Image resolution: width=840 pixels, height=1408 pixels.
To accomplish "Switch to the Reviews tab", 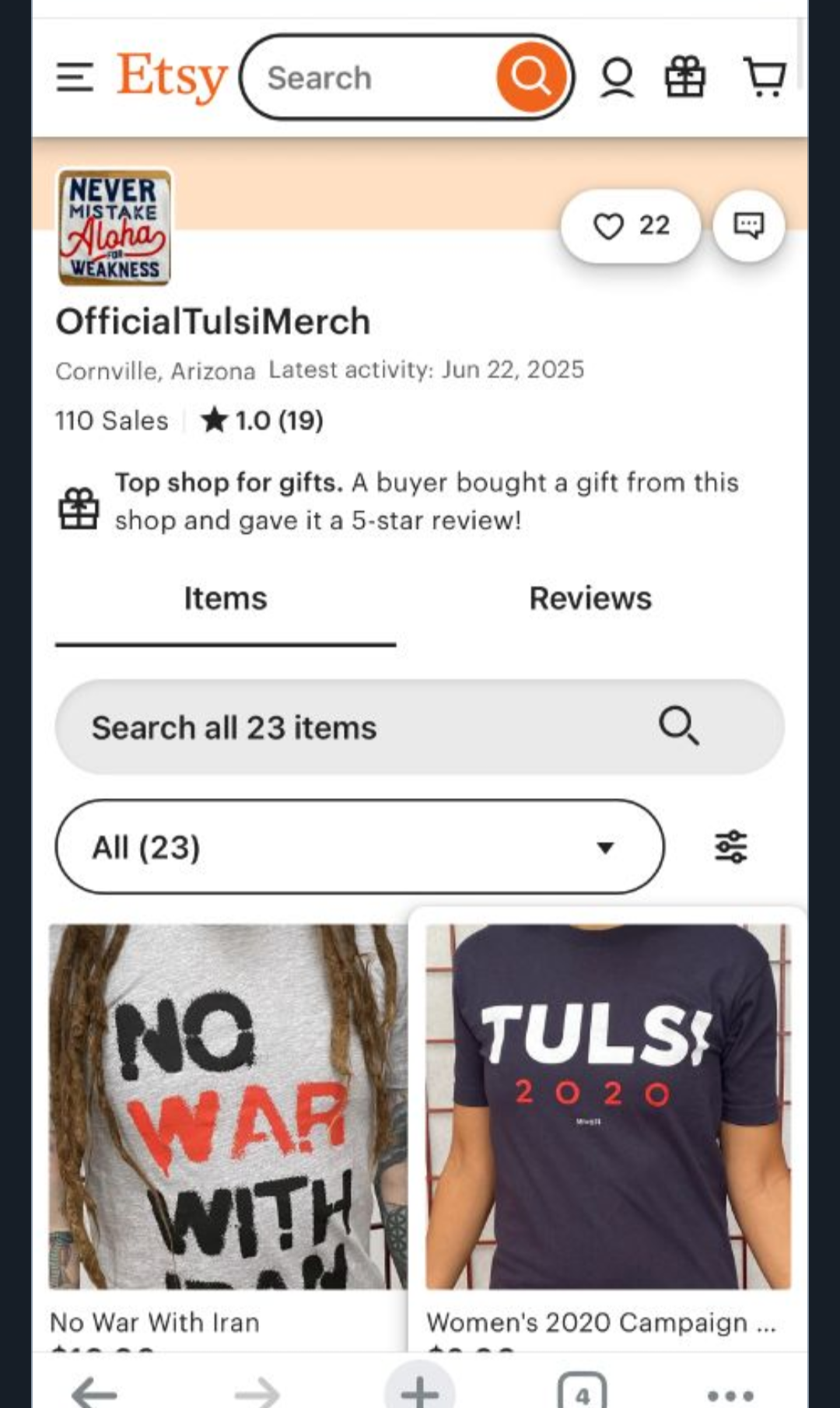I will click(x=590, y=598).
